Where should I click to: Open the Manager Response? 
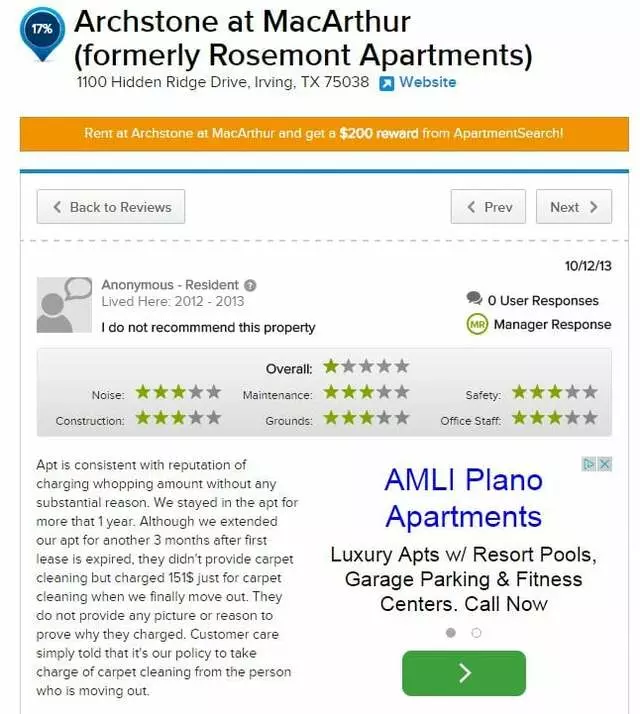click(551, 324)
